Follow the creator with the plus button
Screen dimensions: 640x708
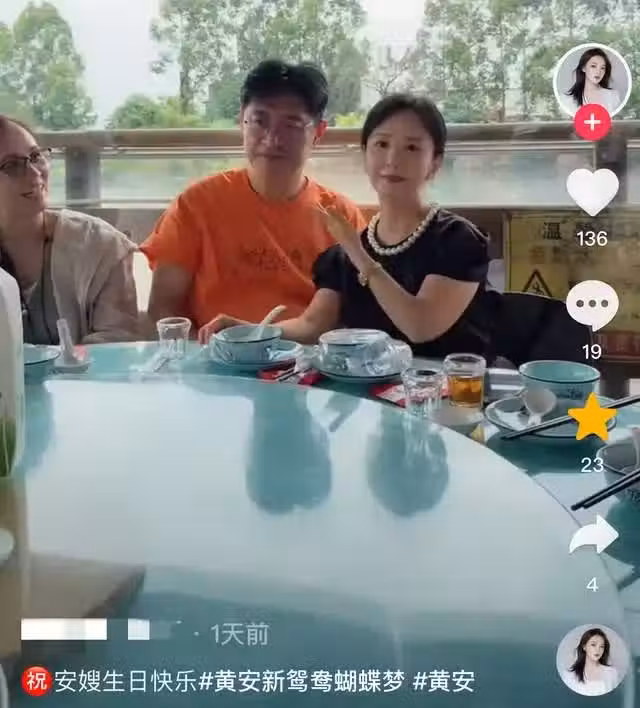pyautogui.click(x=592, y=122)
